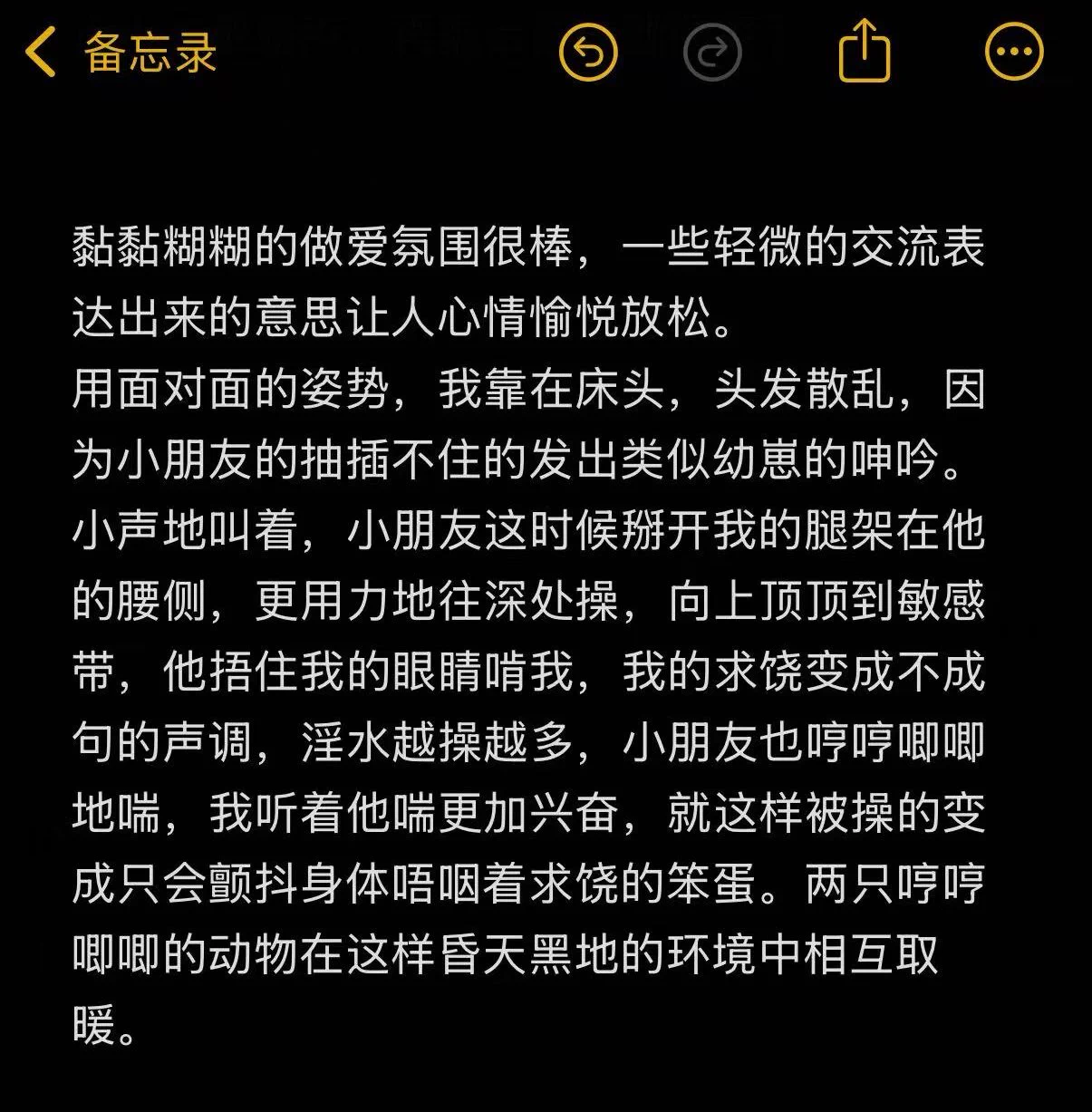Undo the last edit

click(588, 52)
